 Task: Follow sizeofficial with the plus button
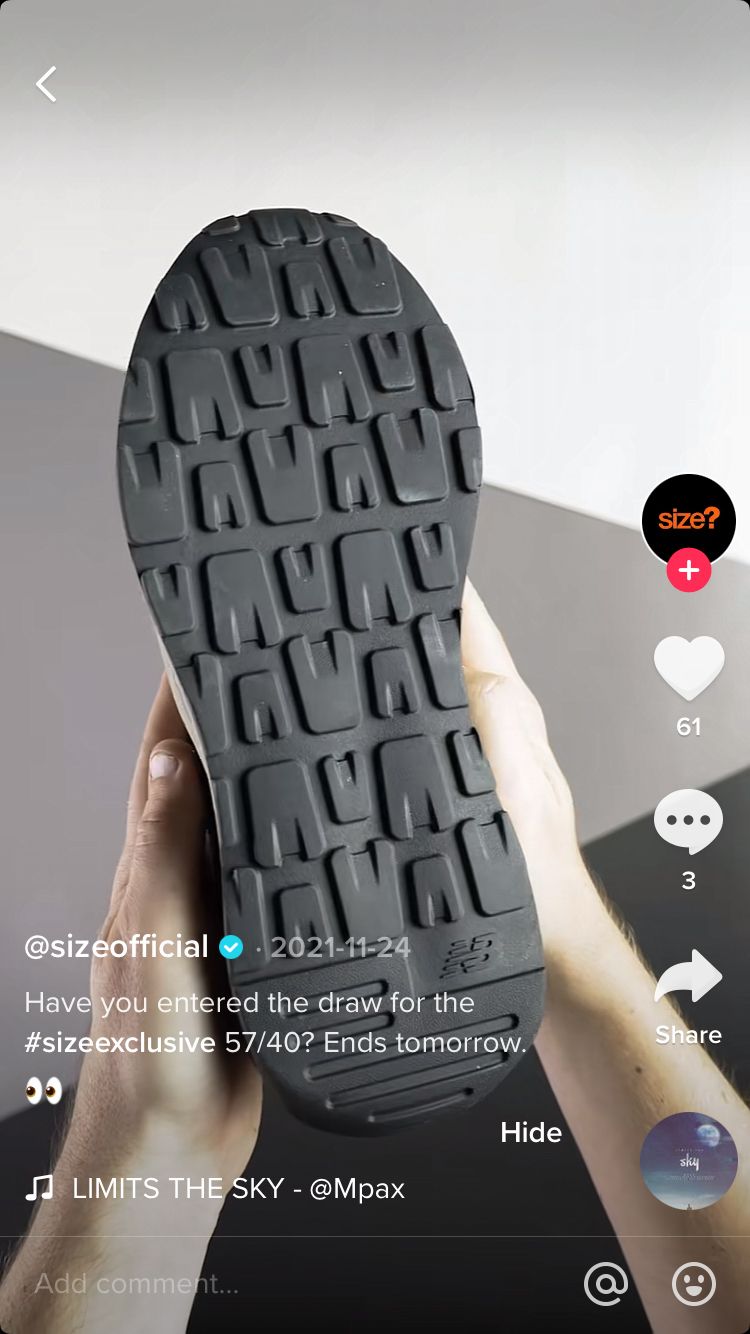point(688,571)
